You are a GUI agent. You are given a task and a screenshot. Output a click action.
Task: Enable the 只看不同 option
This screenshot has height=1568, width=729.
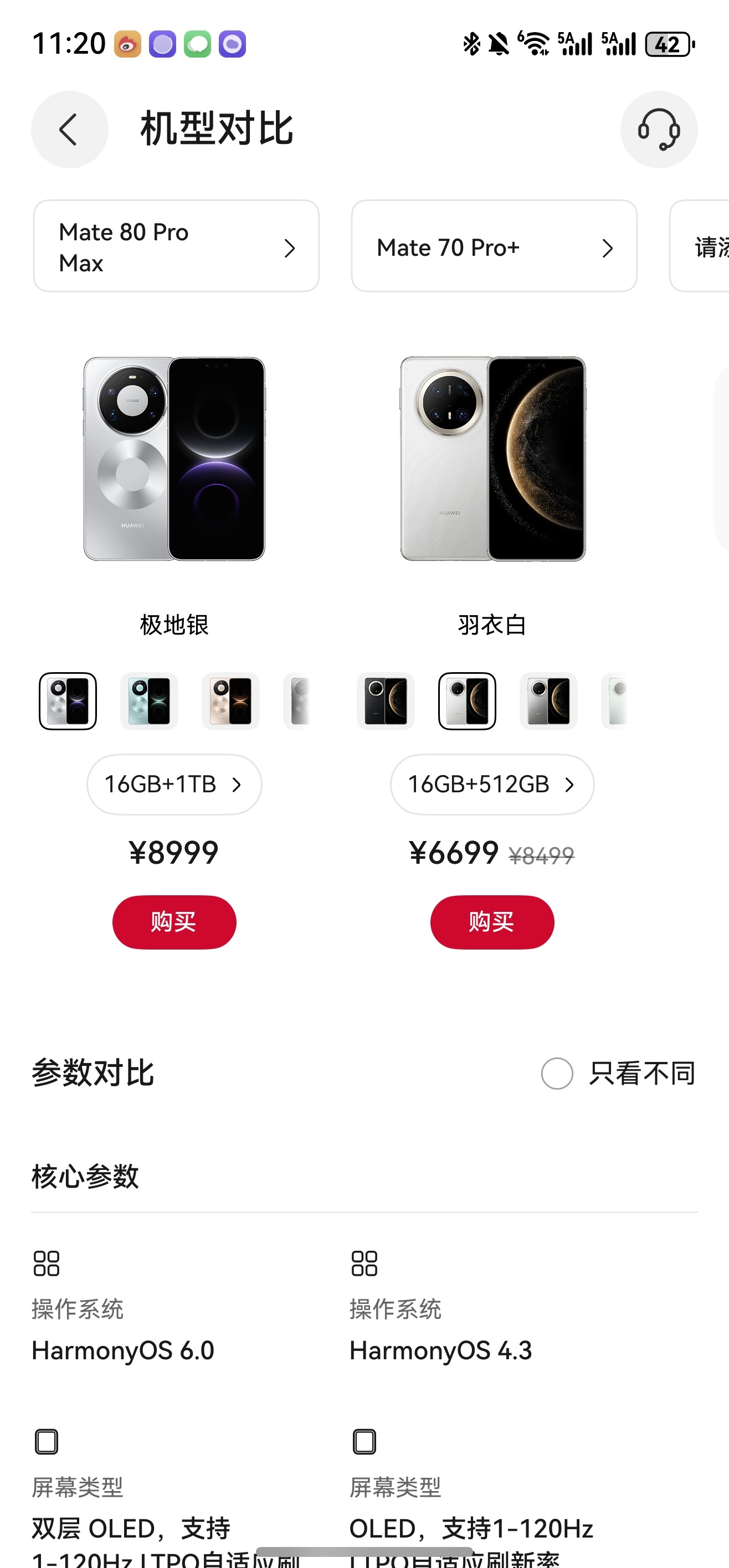[558, 1073]
